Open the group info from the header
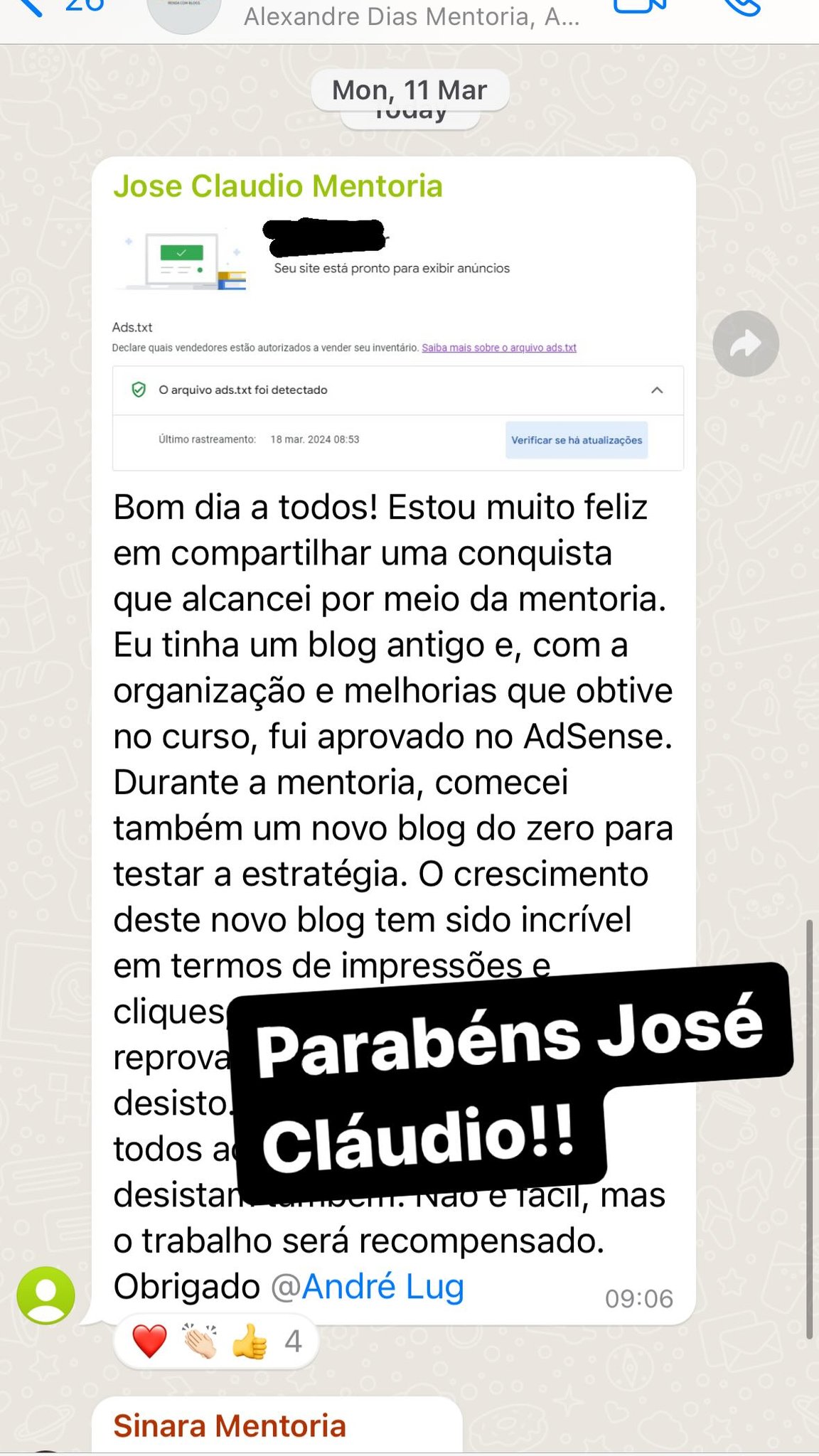819x1456 pixels. point(412,16)
